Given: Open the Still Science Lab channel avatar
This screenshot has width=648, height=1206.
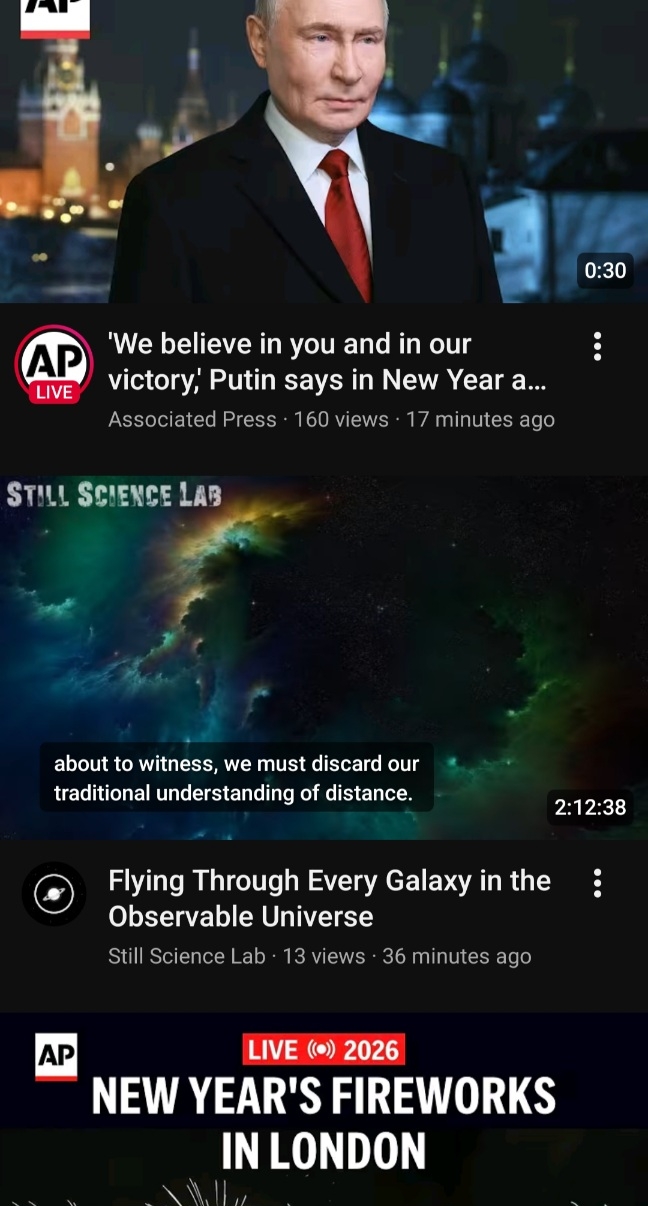Looking at the screenshot, I should point(54,894).
